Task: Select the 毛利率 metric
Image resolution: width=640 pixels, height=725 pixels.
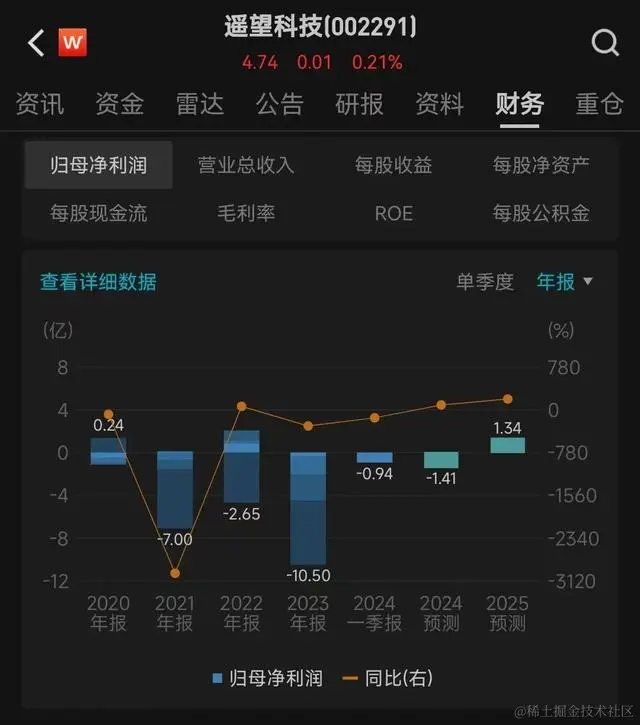Action: point(246,213)
